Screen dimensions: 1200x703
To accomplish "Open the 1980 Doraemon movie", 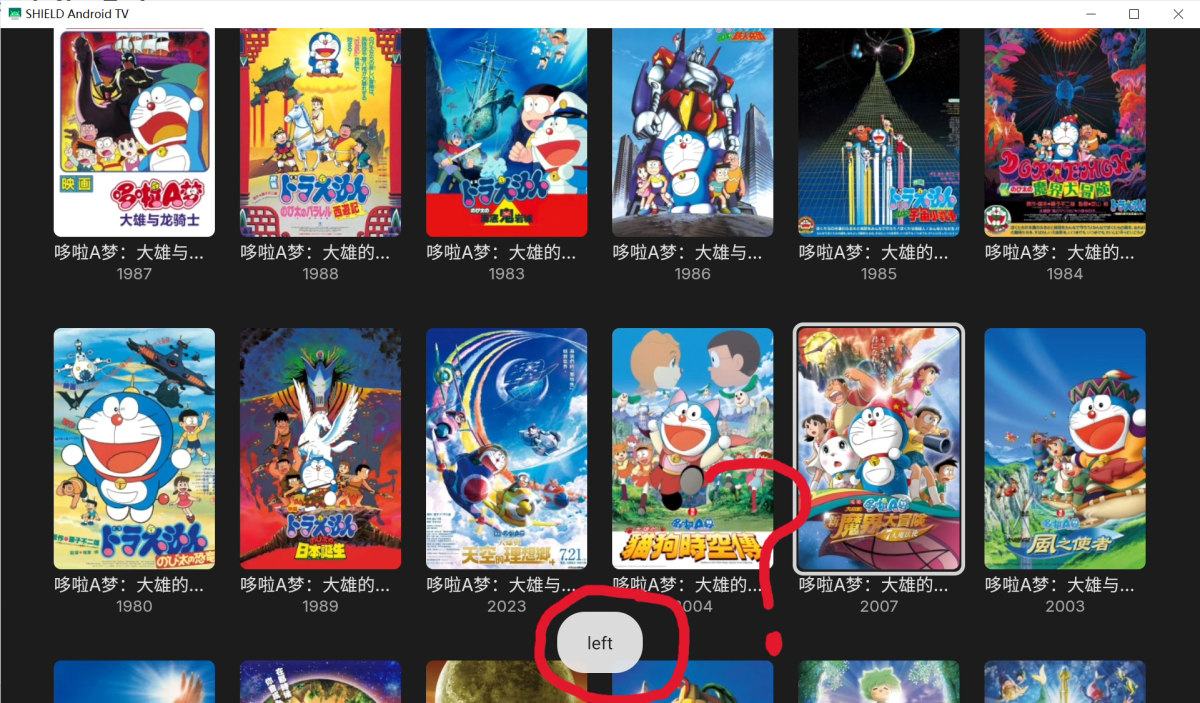I will [134, 448].
